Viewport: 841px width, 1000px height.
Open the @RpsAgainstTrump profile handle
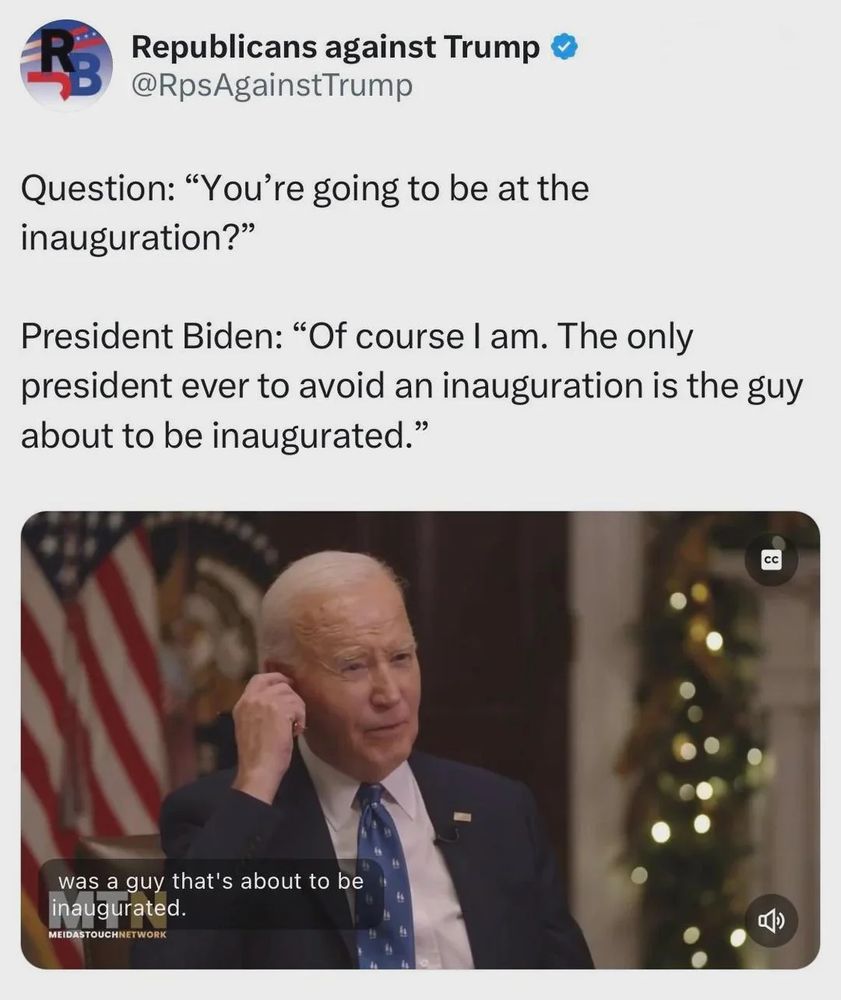pos(271,85)
